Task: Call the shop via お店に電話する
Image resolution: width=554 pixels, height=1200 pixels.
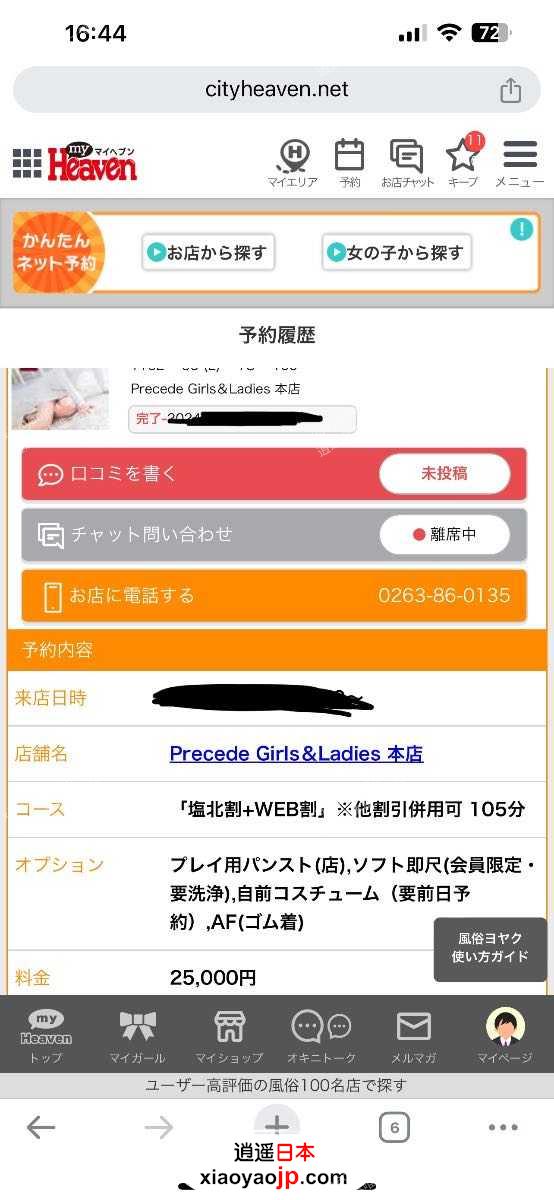Action: [x=274, y=596]
